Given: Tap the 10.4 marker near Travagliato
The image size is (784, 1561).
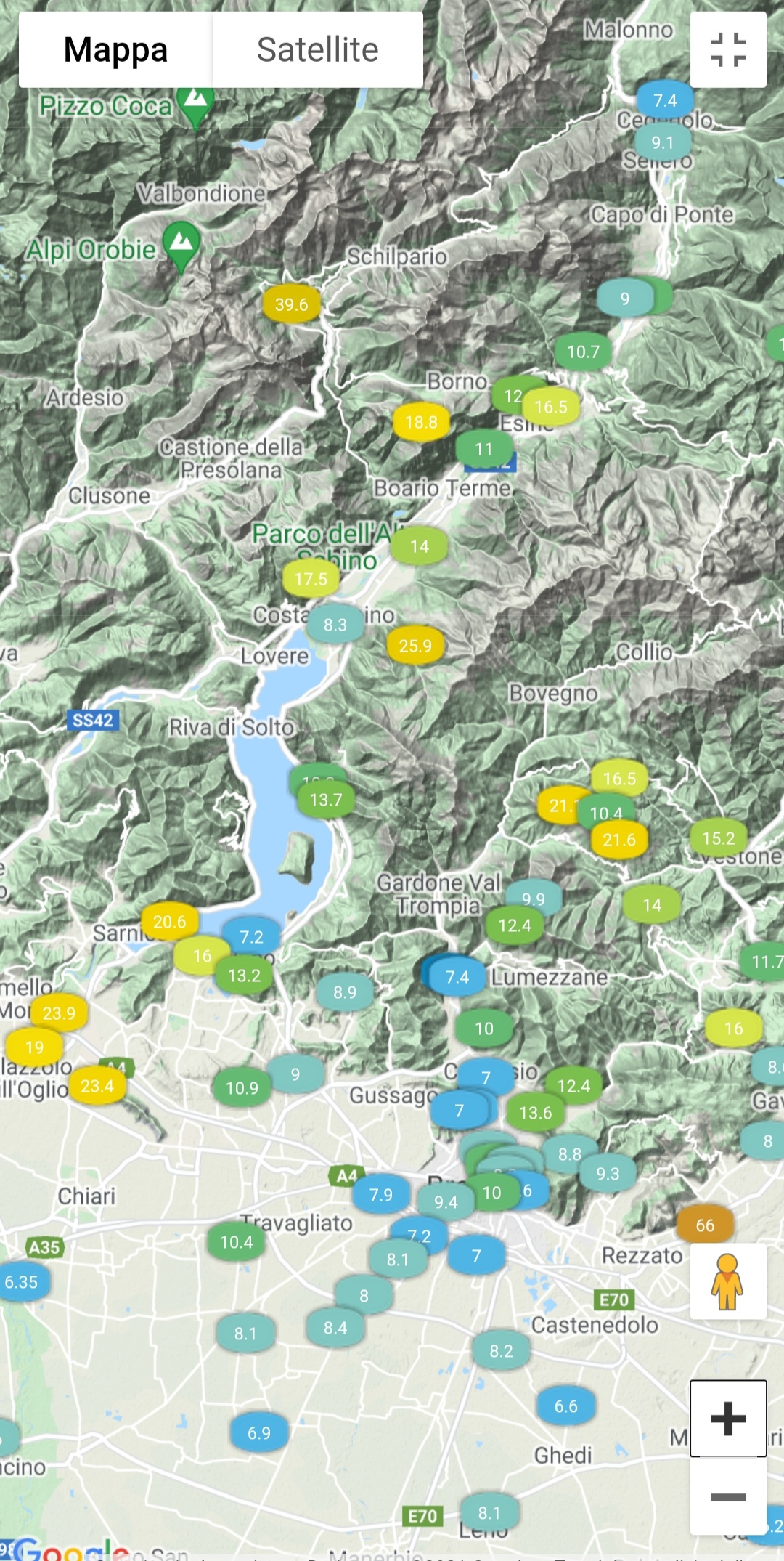Looking at the screenshot, I should click(237, 1242).
